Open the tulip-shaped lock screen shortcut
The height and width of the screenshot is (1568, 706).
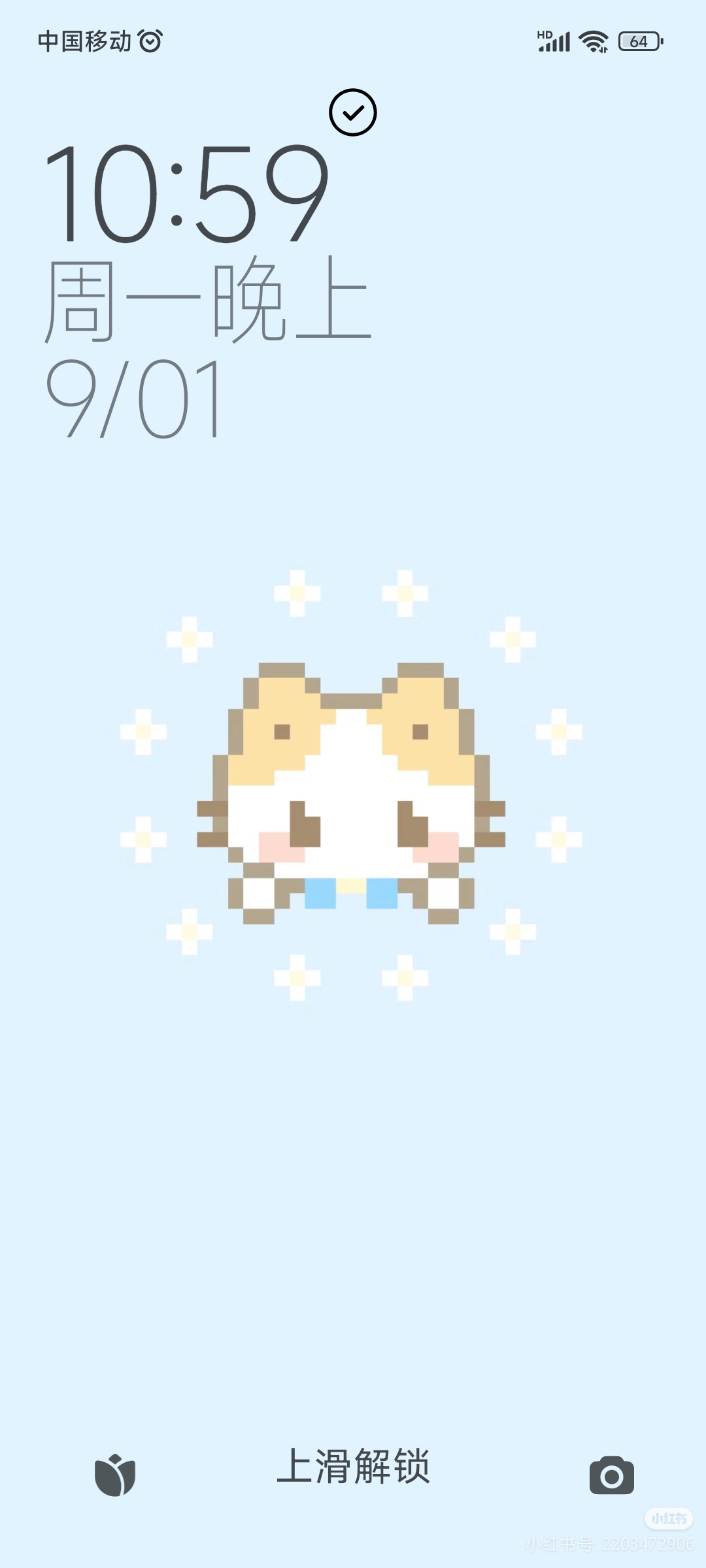115,1475
